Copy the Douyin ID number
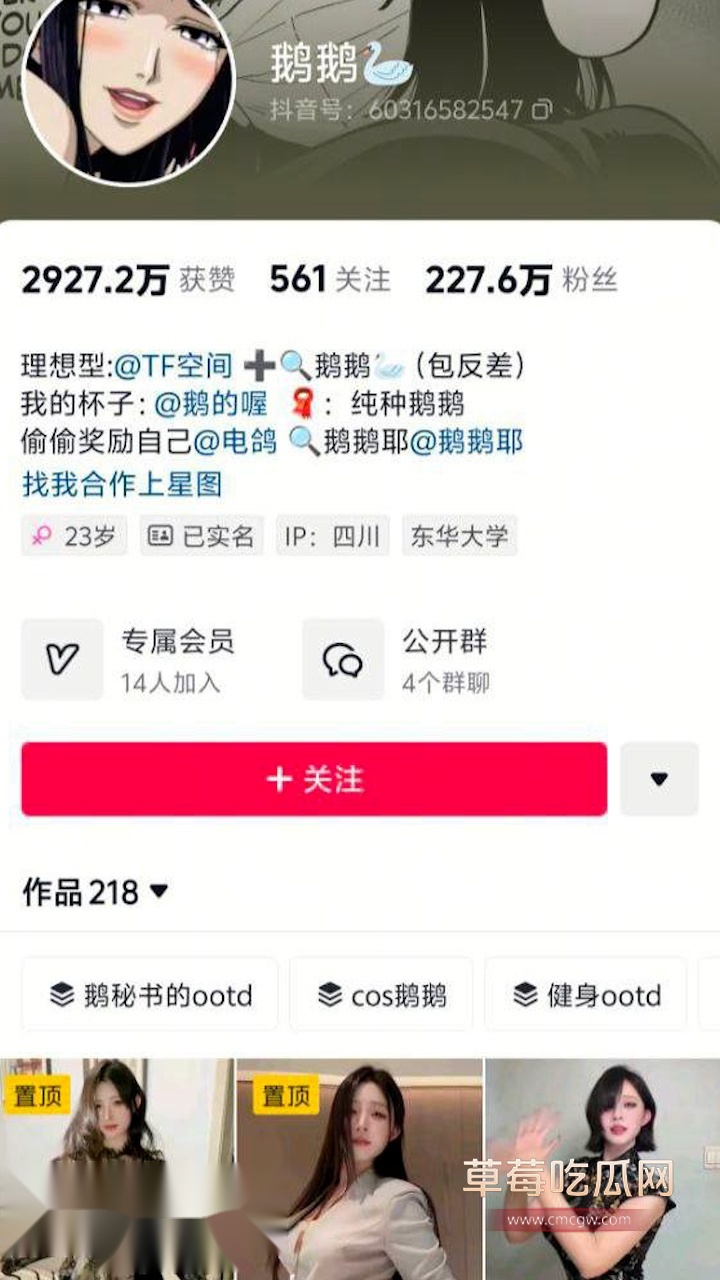This screenshot has height=1280, width=720. pos(542,109)
